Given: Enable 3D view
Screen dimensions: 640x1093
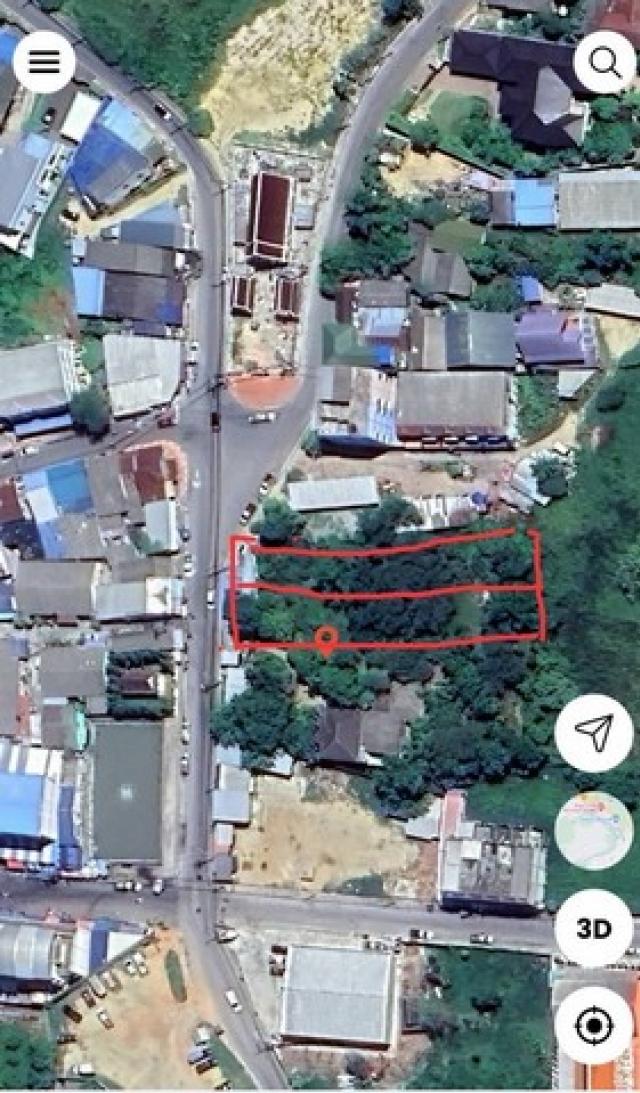Looking at the screenshot, I should [594, 928].
